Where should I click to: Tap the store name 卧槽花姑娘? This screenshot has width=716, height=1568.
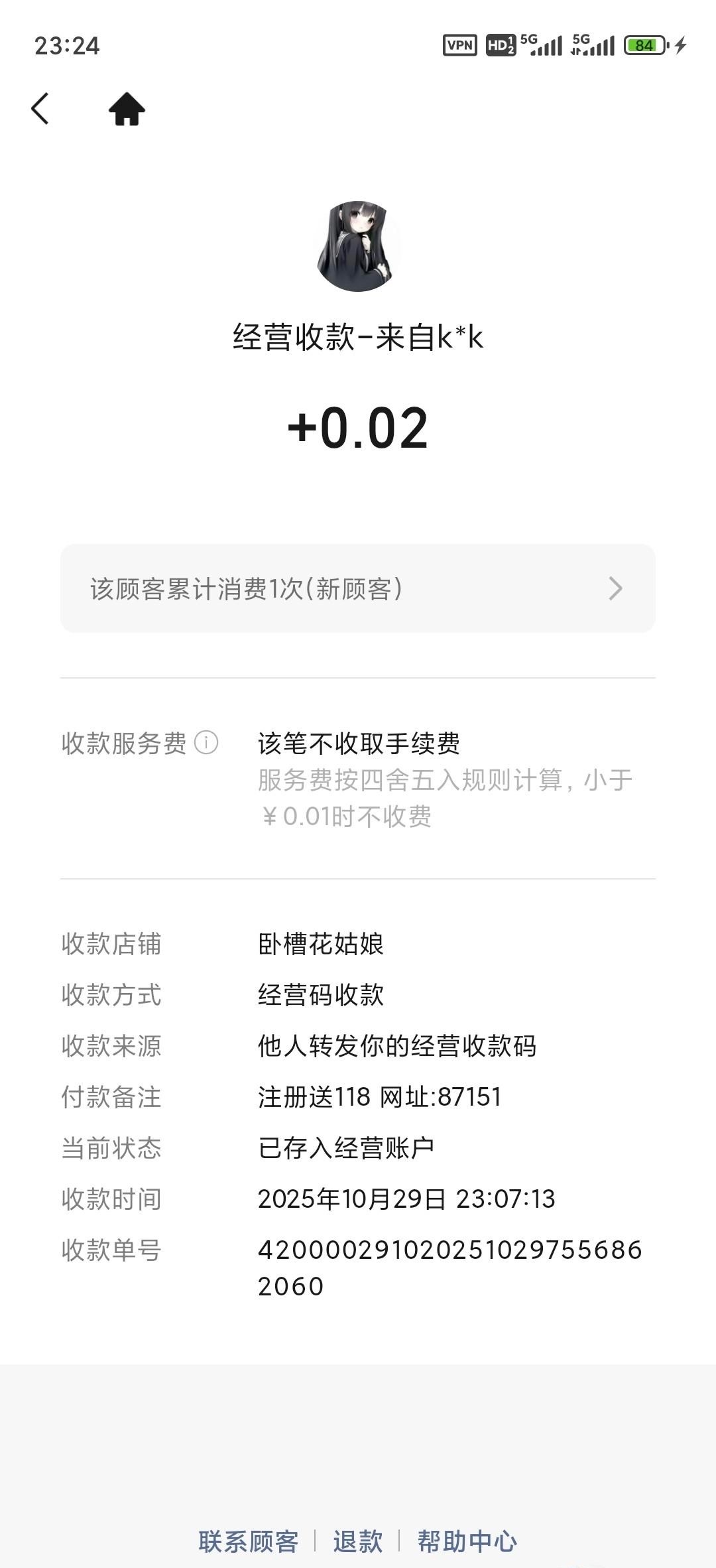(x=322, y=945)
